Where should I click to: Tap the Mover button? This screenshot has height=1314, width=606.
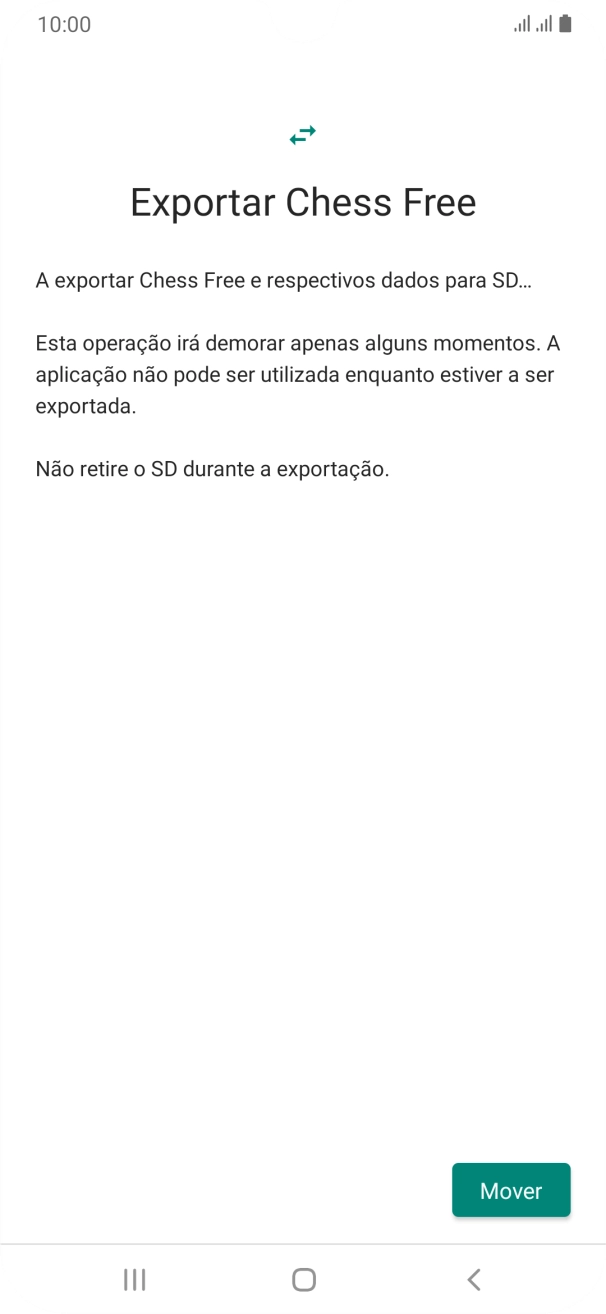(x=511, y=1190)
